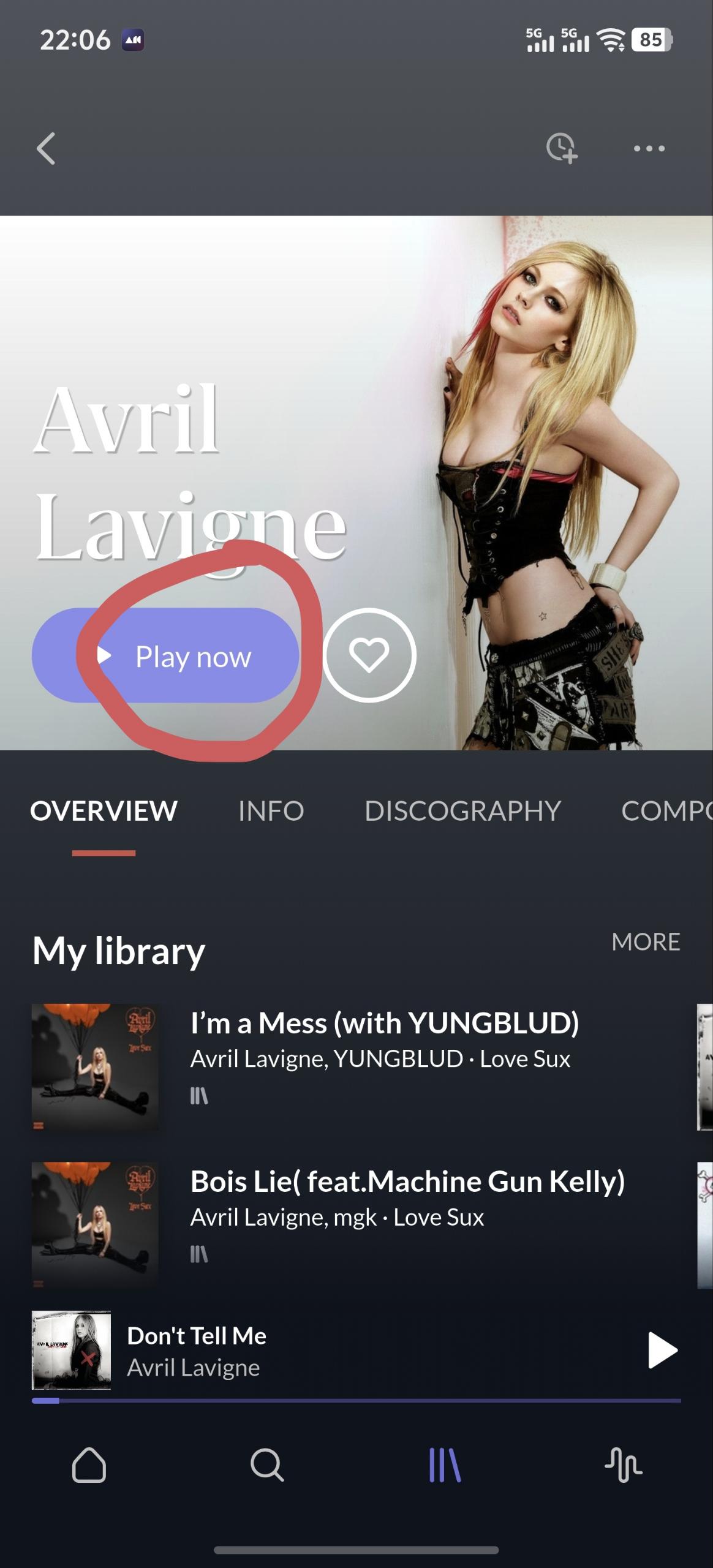Select the Overview tab
This screenshot has height=1568, width=713.
(x=104, y=811)
